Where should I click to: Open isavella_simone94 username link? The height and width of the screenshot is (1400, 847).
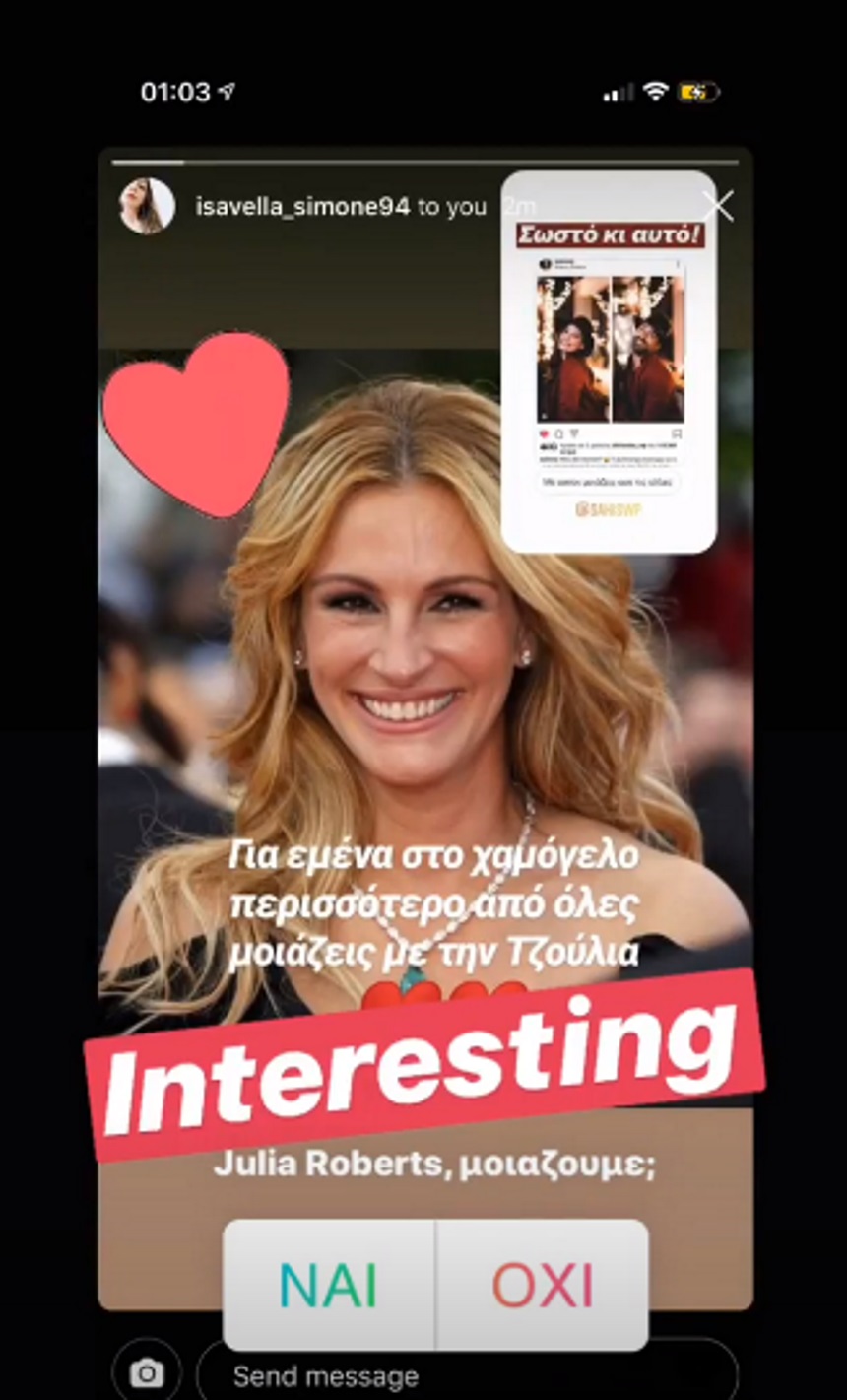point(301,208)
